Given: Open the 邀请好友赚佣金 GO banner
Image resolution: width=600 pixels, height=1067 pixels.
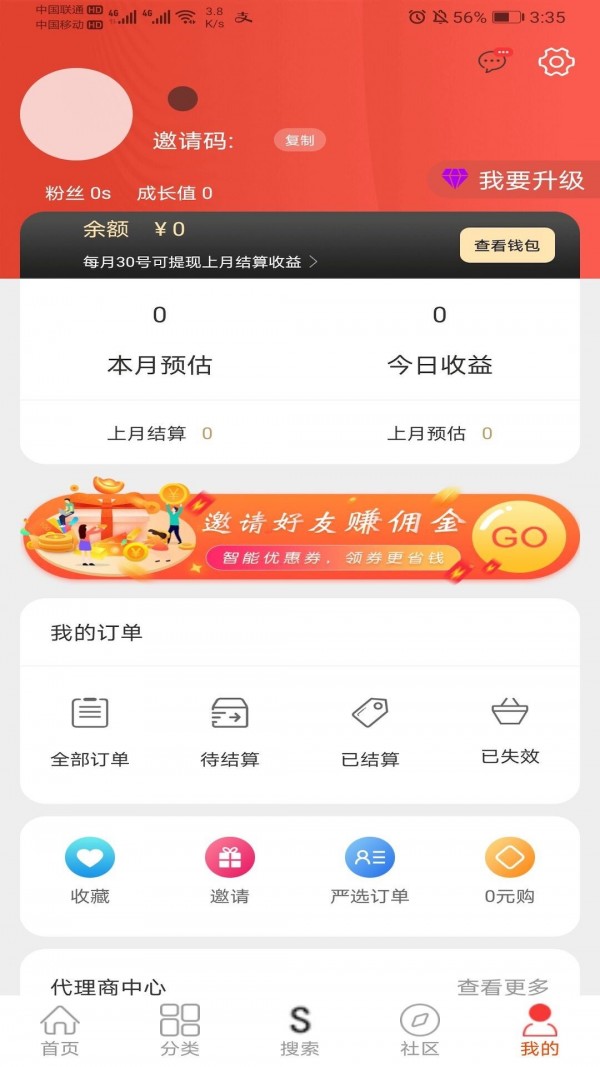Looking at the screenshot, I should point(300,537).
